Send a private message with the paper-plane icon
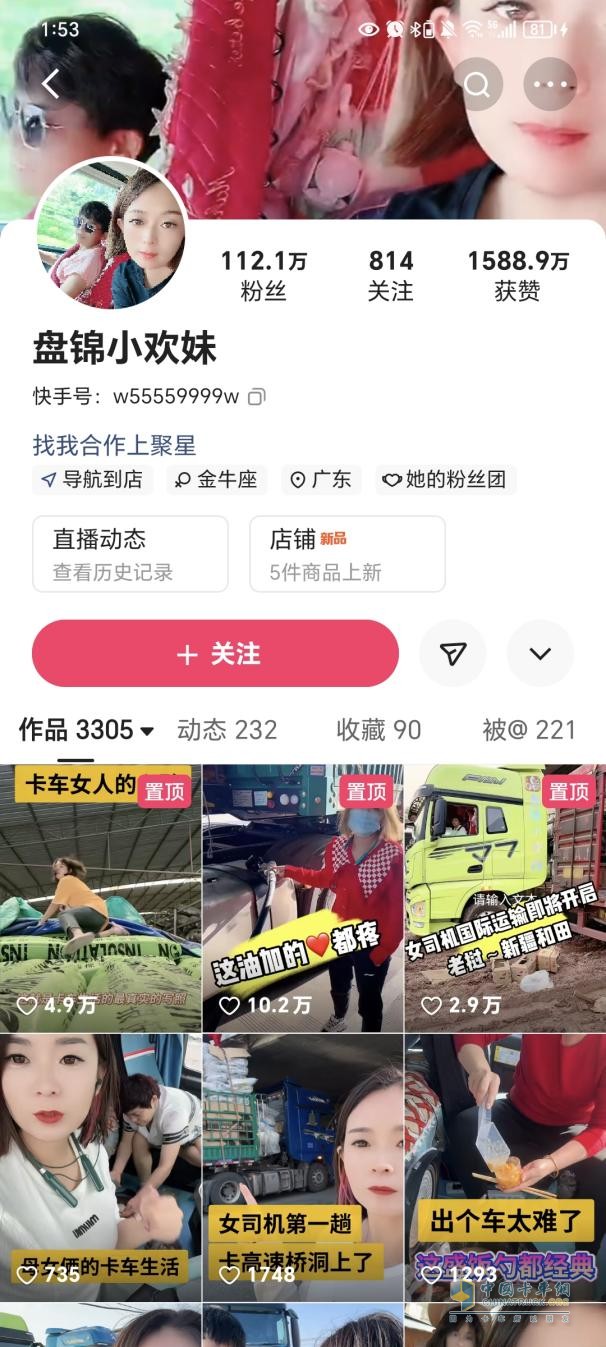Viewport: 606px width, 1347px height. (453, 654)
